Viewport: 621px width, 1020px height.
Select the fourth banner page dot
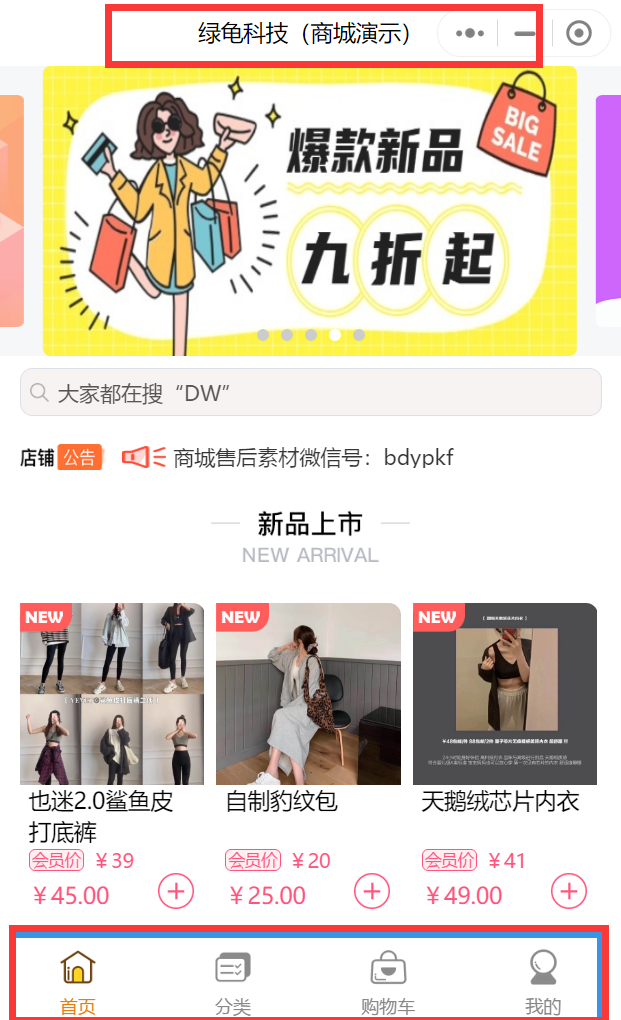point(335,335)
